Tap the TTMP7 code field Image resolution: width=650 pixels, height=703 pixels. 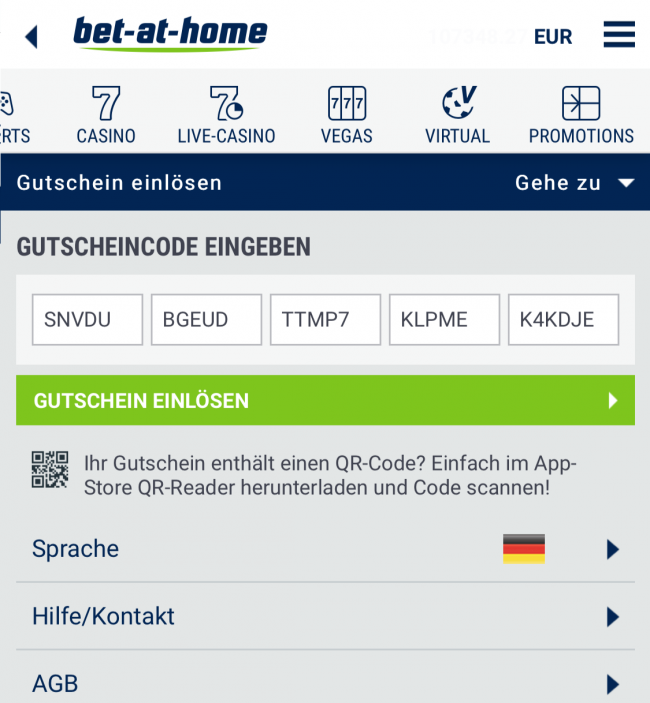click(x=325, y=320)
